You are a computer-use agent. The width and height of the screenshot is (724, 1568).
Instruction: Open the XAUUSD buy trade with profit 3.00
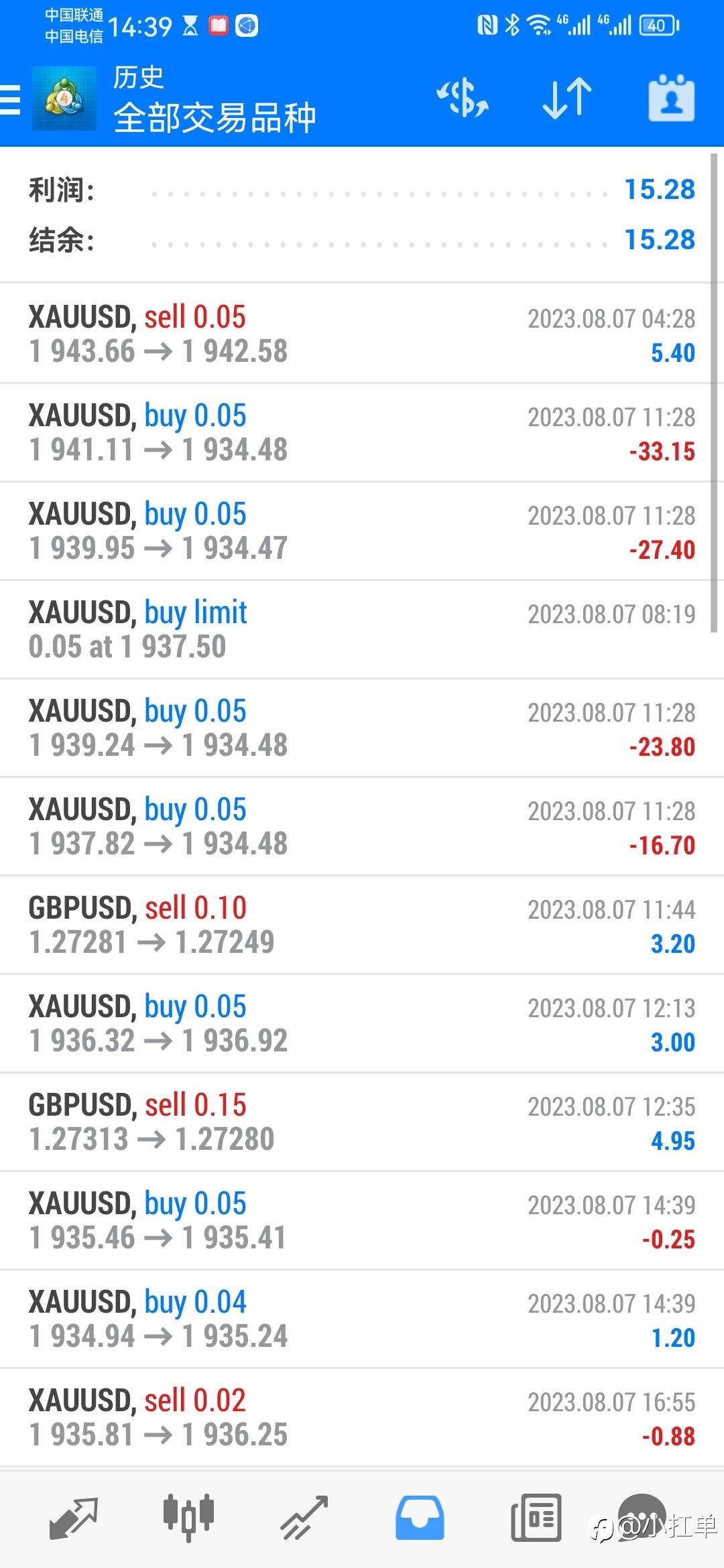362,1023
